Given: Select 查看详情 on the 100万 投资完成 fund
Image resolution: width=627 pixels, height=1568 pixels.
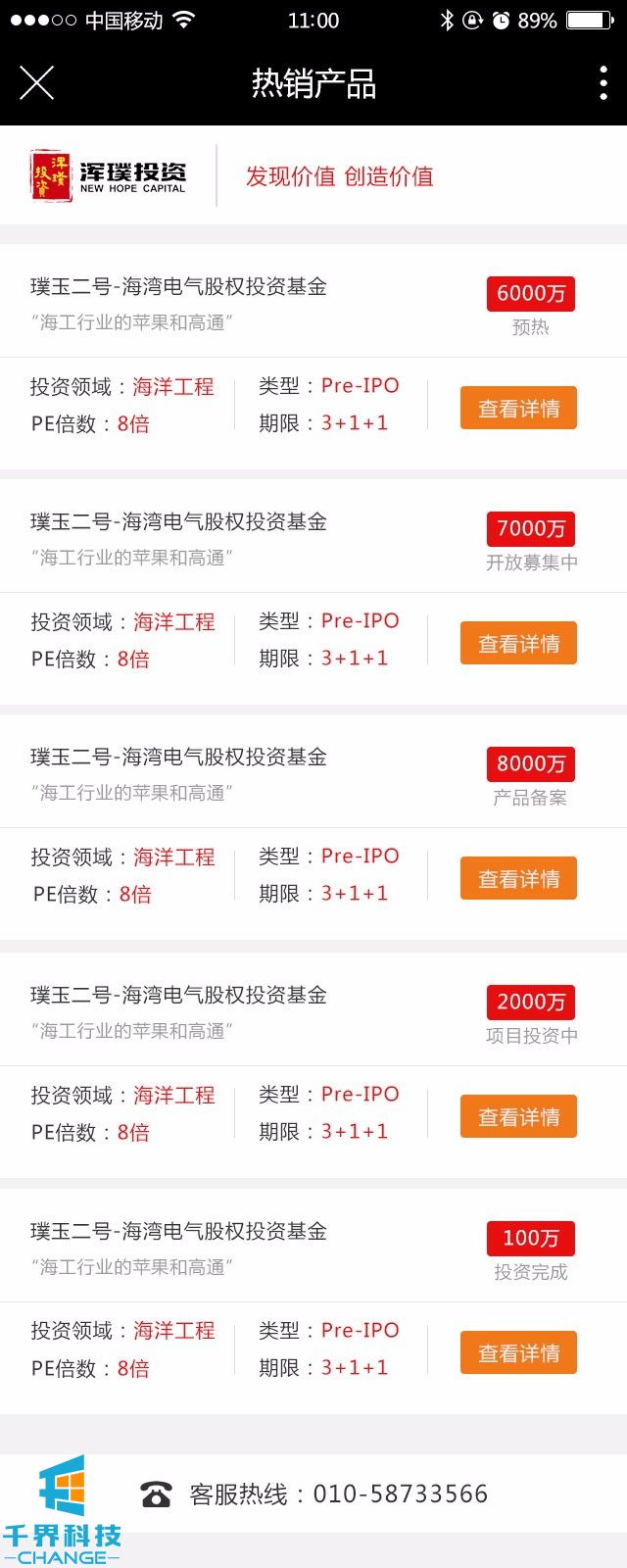Looking at the screenshot, I should [x=518, y=1353].
